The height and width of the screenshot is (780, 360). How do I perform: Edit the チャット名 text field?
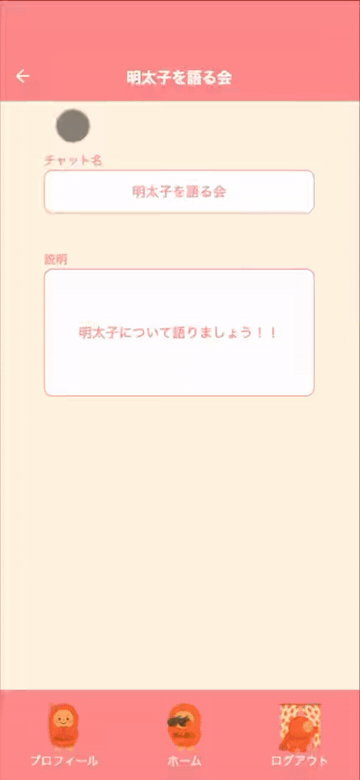pos(179,192)
